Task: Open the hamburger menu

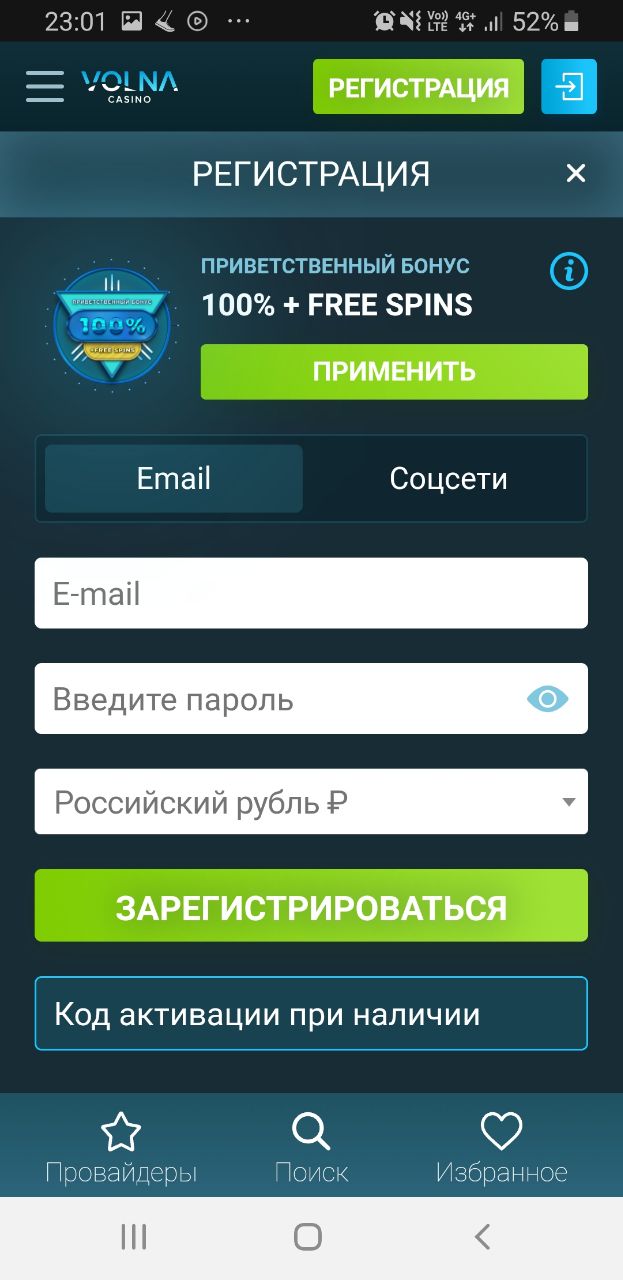Action: click(x=44, y=86)
